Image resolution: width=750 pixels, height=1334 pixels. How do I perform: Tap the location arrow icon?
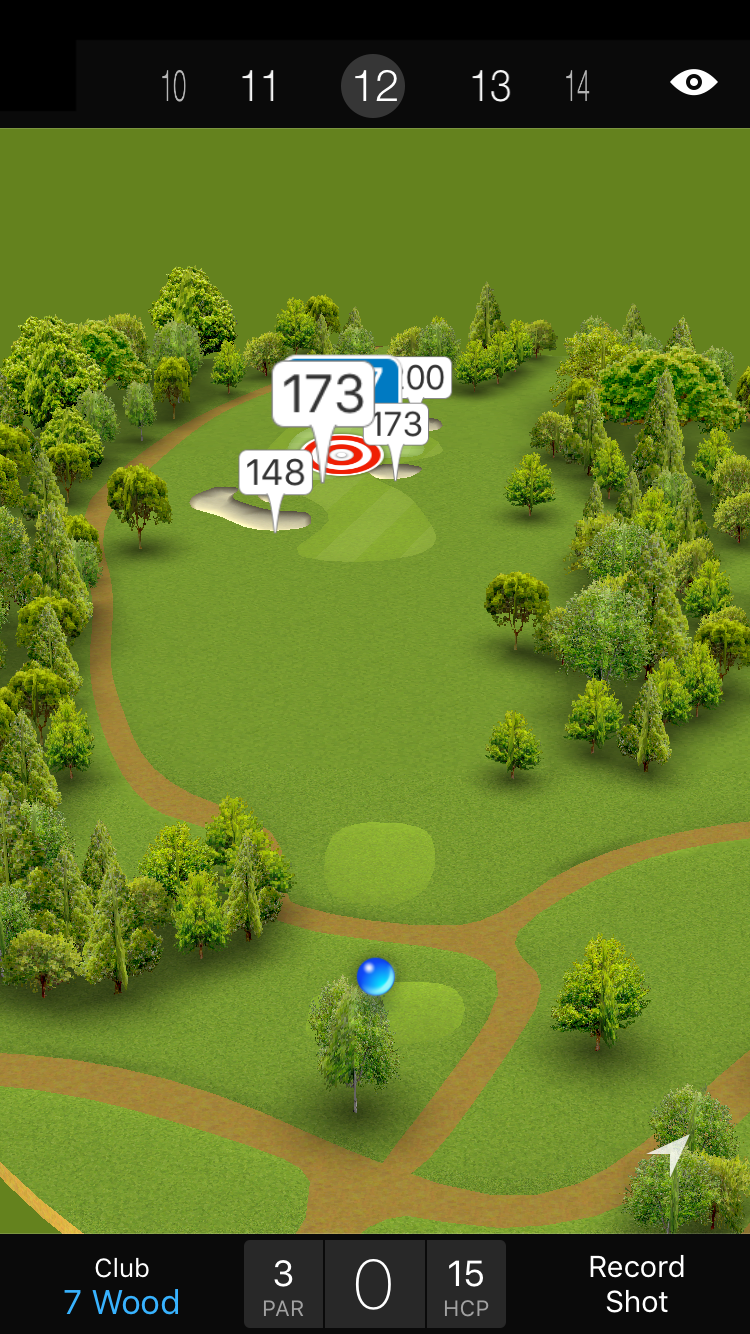(670, 1154)
